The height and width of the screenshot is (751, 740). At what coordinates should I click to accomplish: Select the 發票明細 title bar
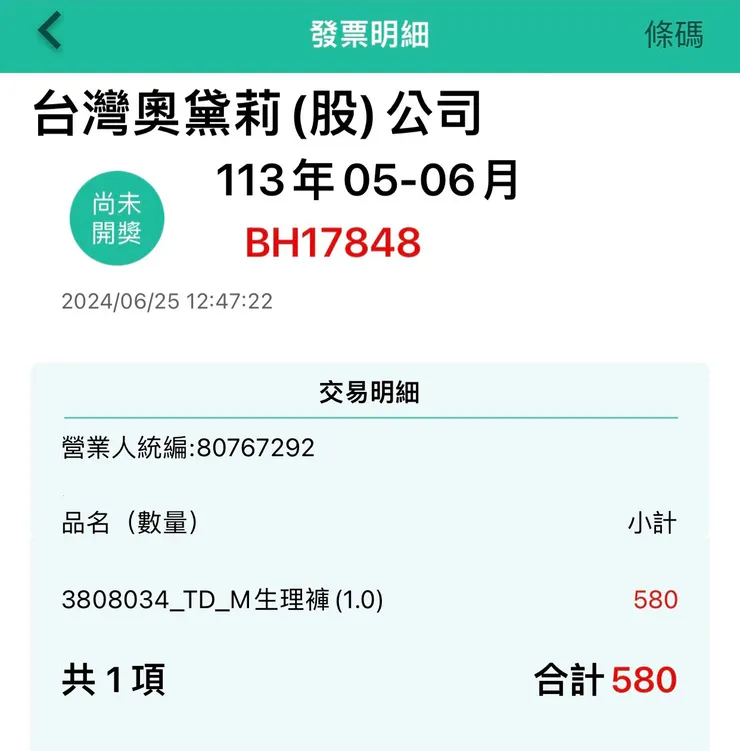coord(370,34)
